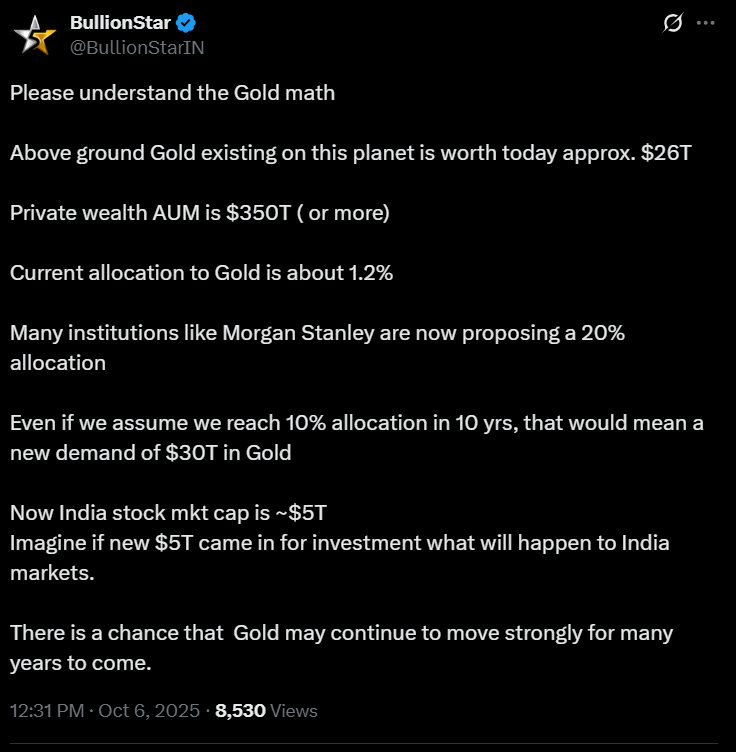Open the post's overflow menu

point(706,24)
